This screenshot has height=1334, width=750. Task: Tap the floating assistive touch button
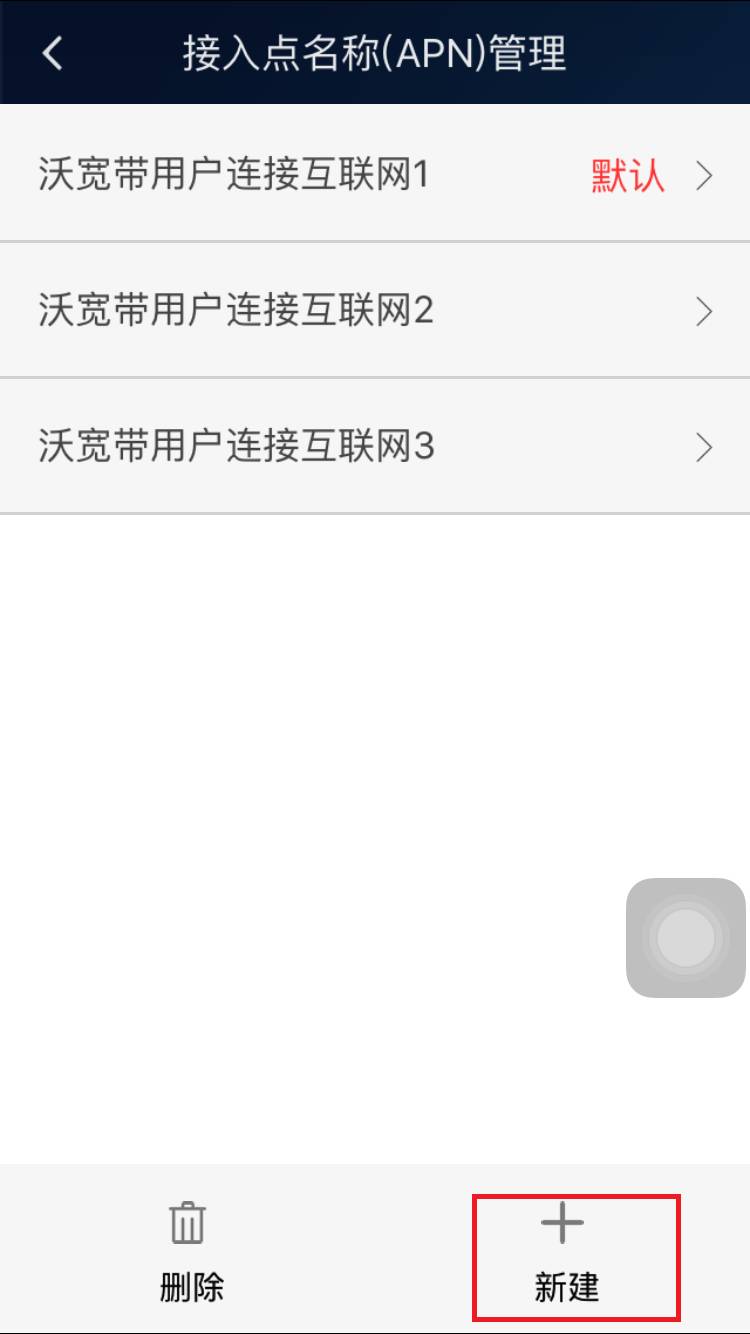(x=686, y=938)
